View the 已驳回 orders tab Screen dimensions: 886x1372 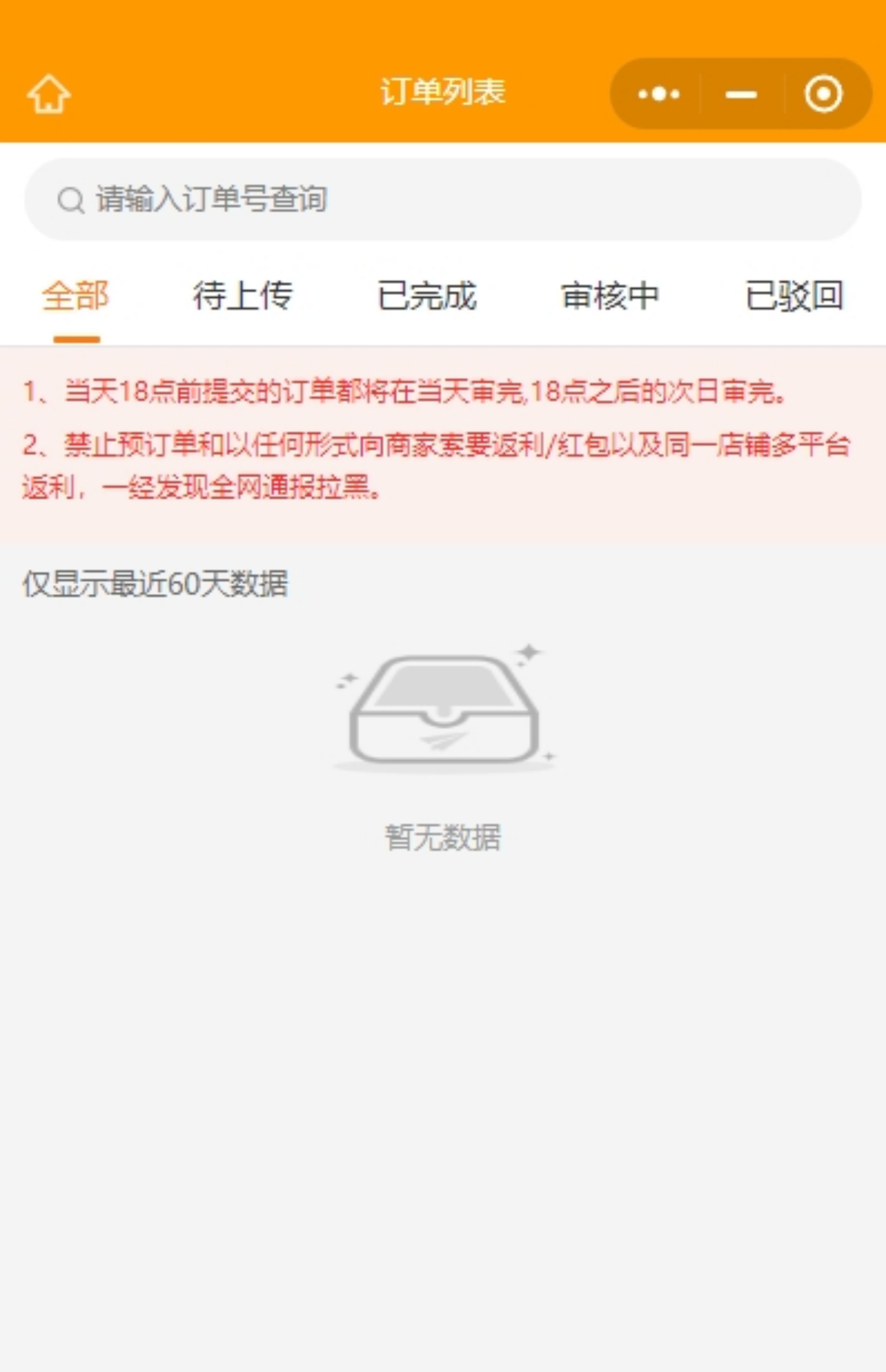(x=795, y=296)
